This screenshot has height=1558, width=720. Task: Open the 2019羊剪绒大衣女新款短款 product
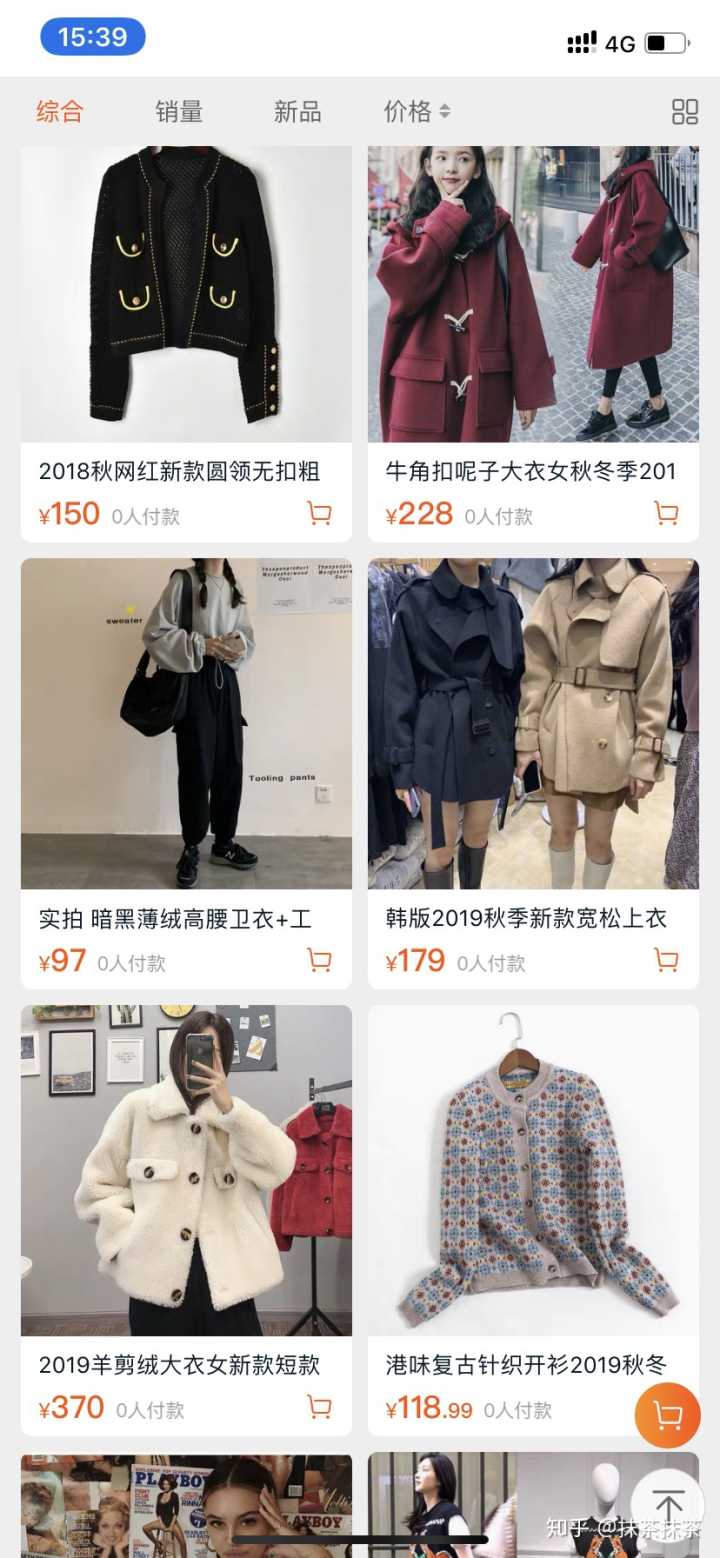186,1170
